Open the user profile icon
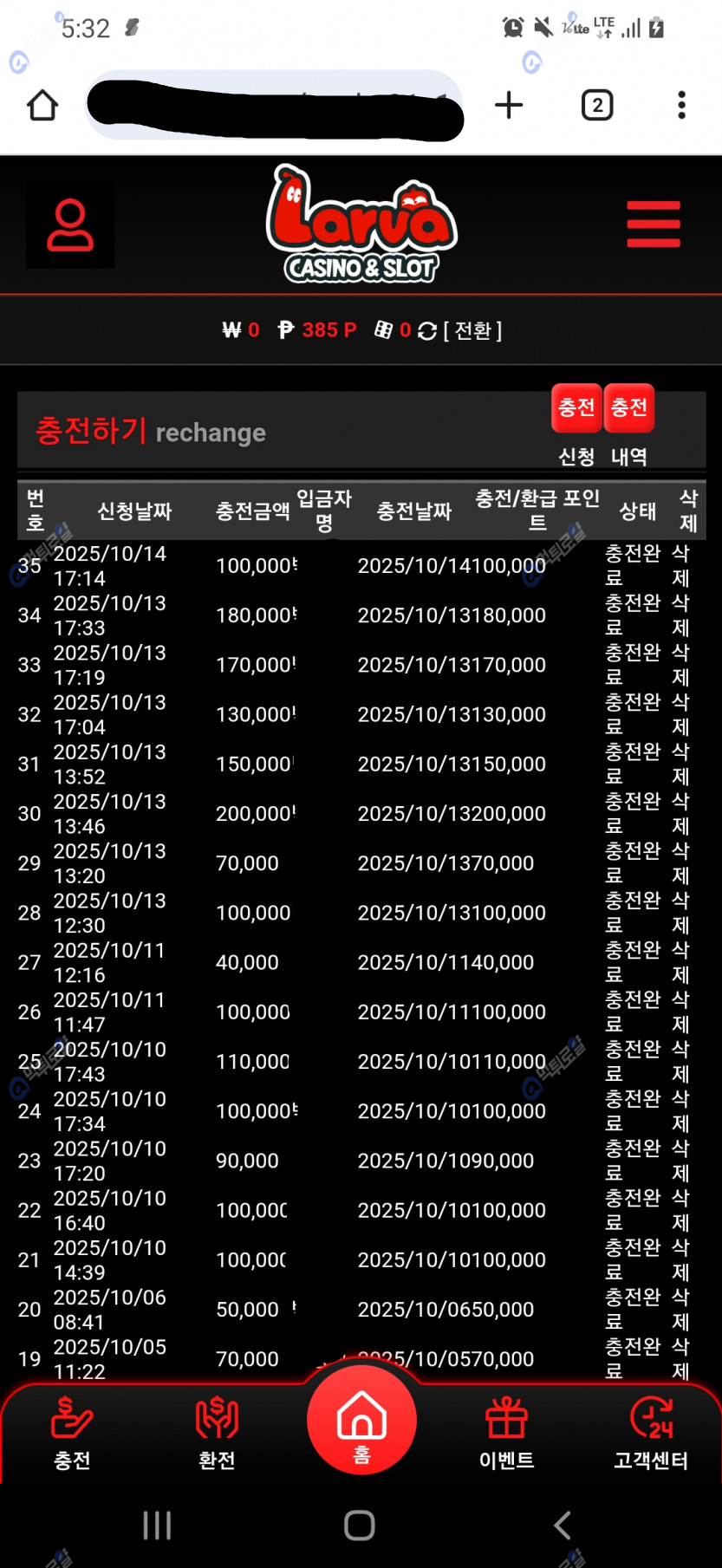Screen dimensions: 722x1568 70,225
